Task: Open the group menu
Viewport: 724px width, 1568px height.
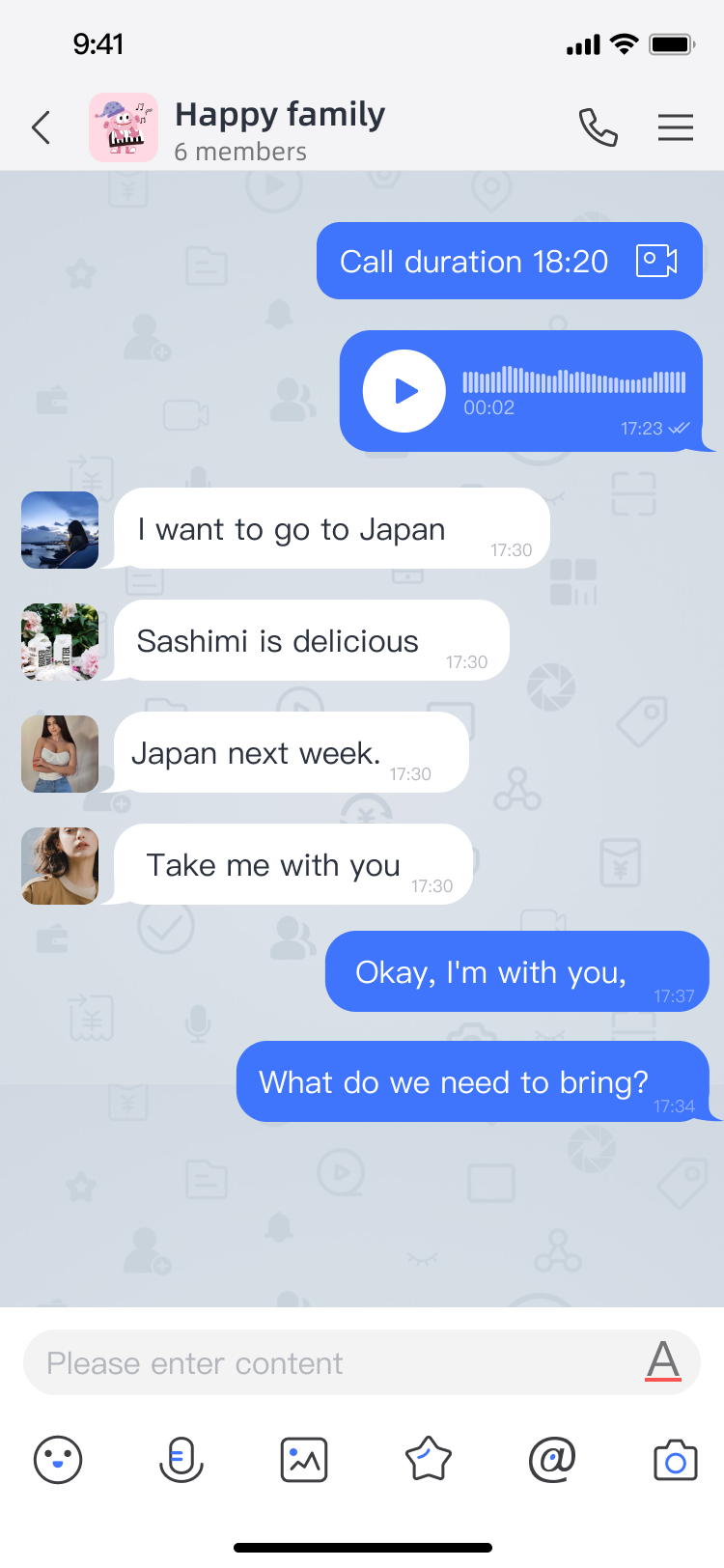Action: coord(675,127)
